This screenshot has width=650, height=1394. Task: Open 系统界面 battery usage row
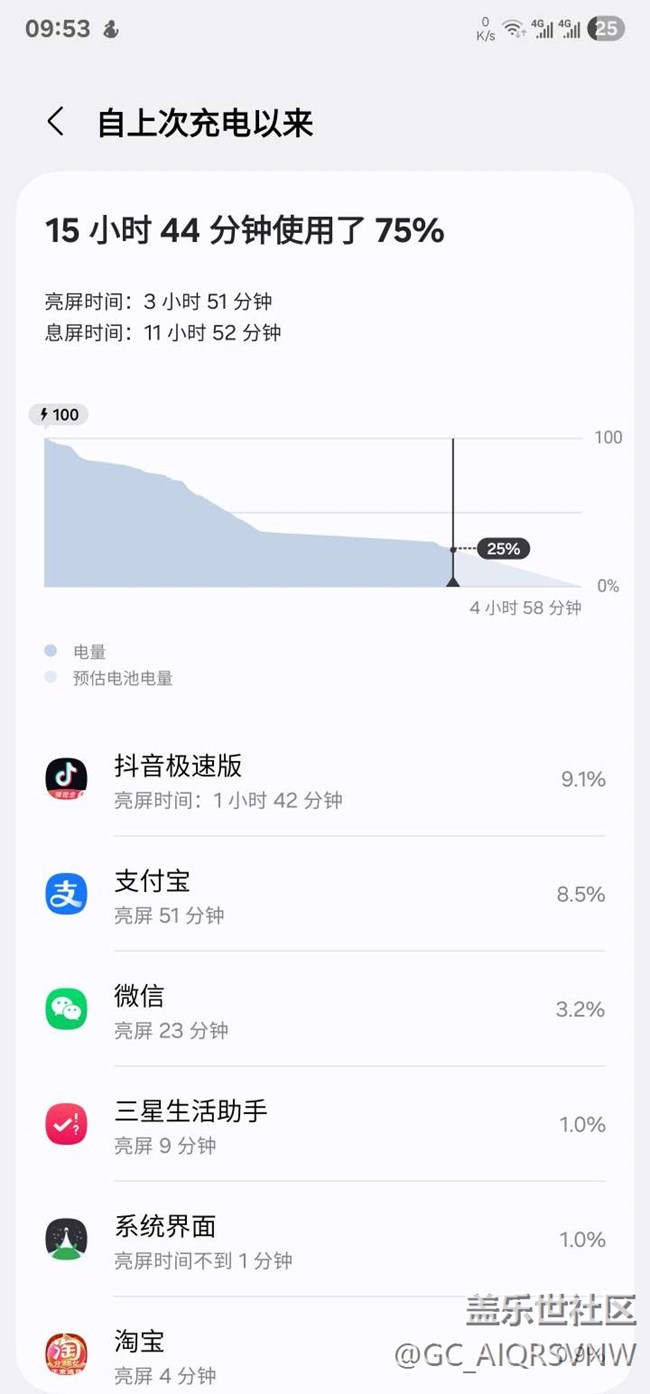coord(325,1240)
